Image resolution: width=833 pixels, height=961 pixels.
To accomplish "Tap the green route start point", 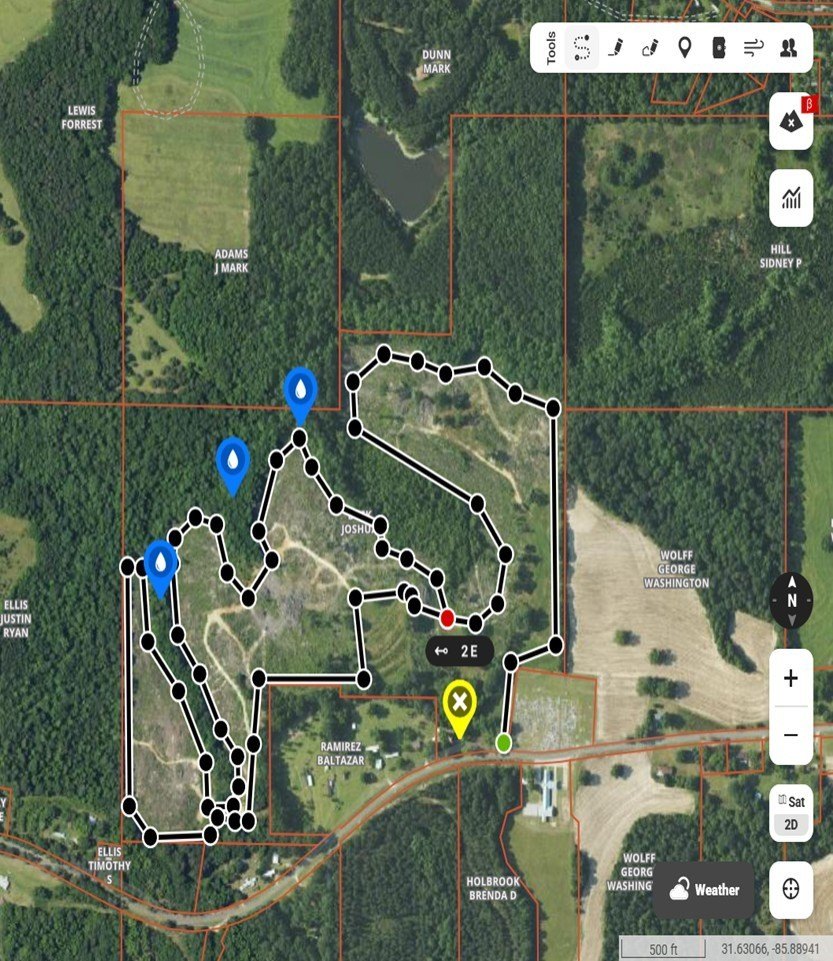I will click(x=504, y=743).
